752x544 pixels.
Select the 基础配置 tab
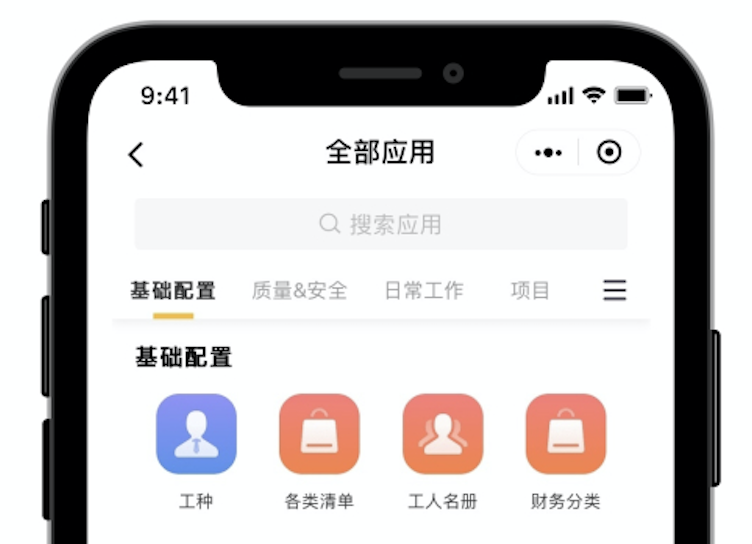(x=173, y=291)
